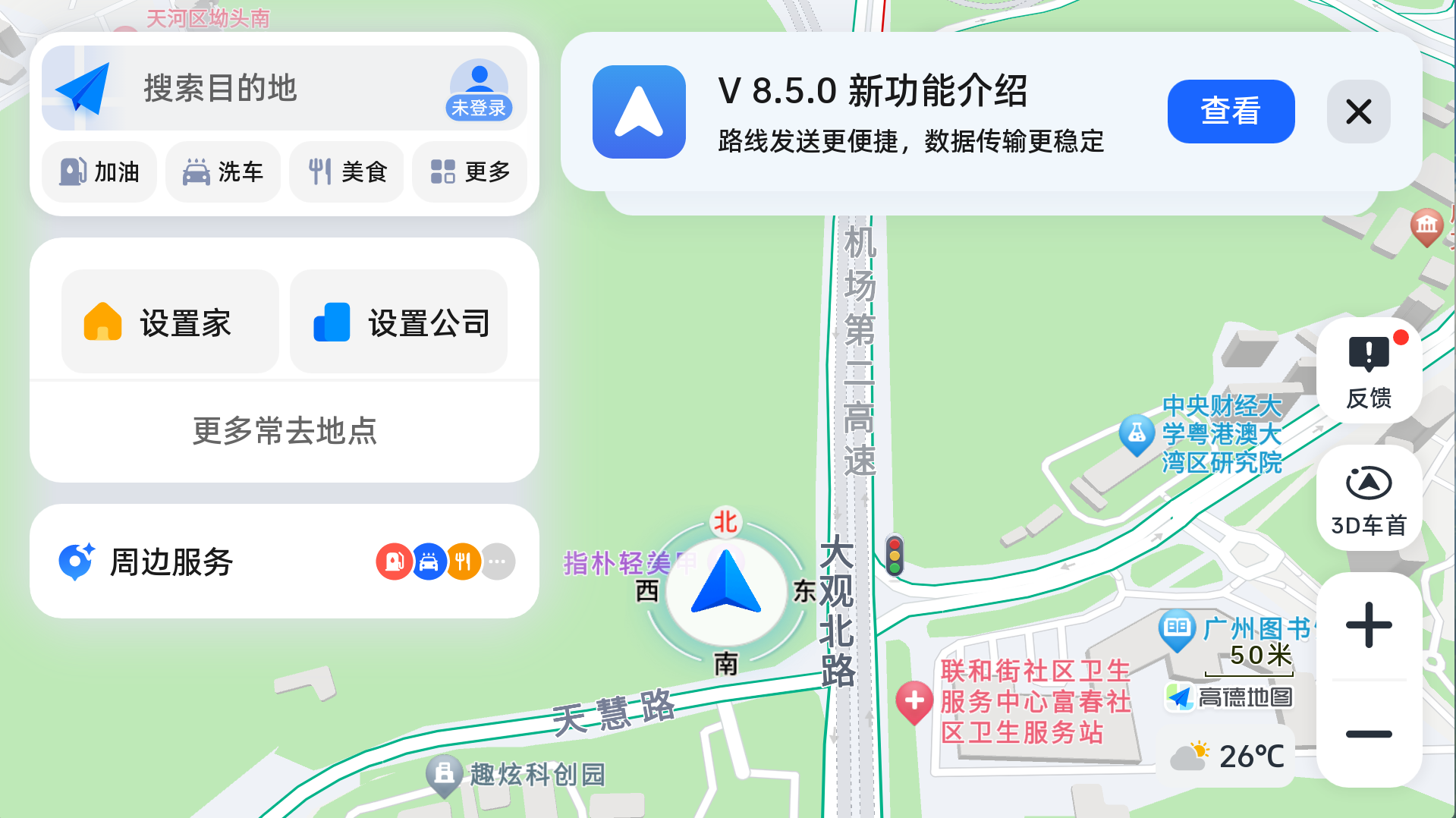The height and width of the screenshot is (818, 1456).
Task: Tap 查看 to view new features
Action: 1231,112
